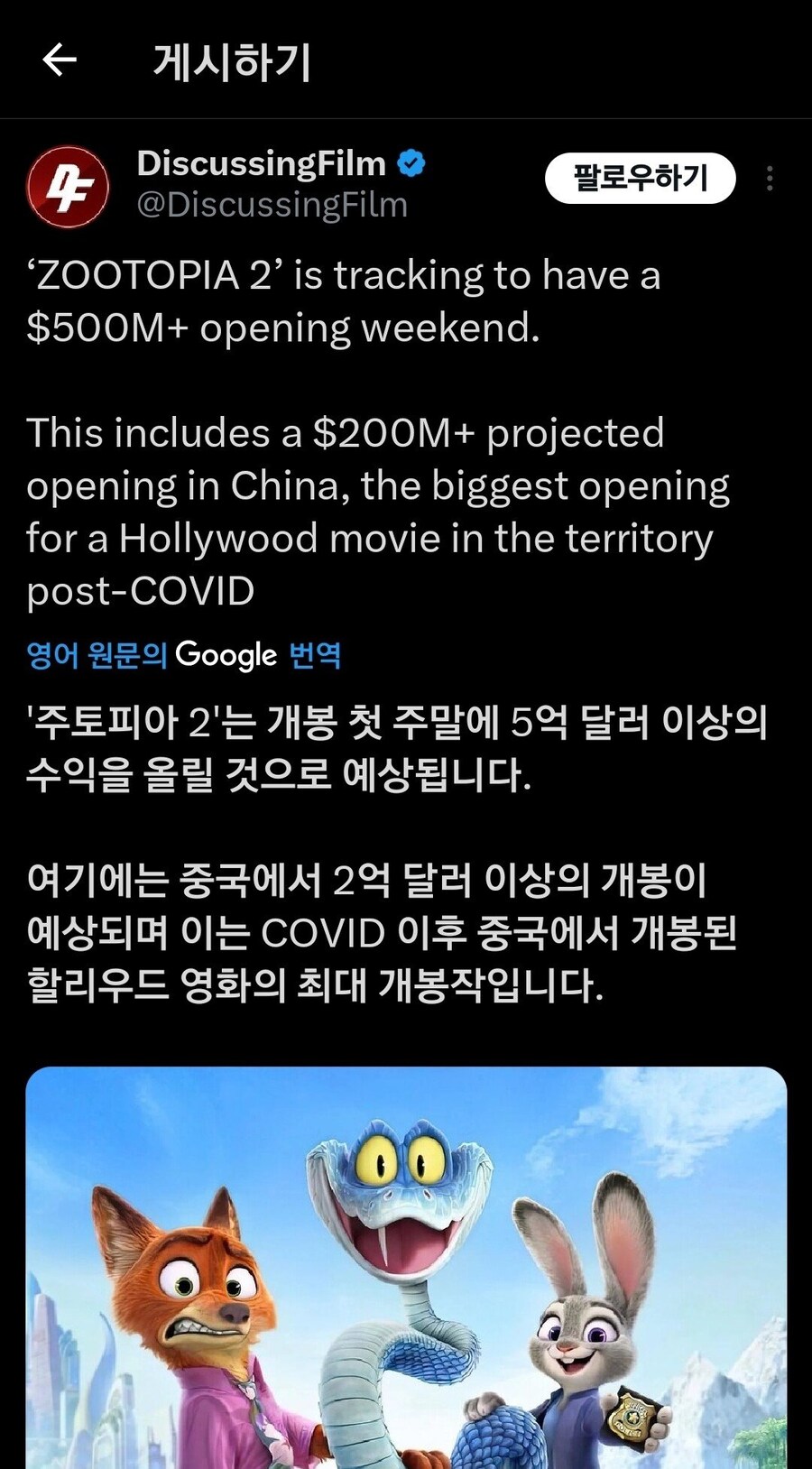Open the 번역 Google translation link
This screenshot has width=812, height=1469.
(316, 655)
